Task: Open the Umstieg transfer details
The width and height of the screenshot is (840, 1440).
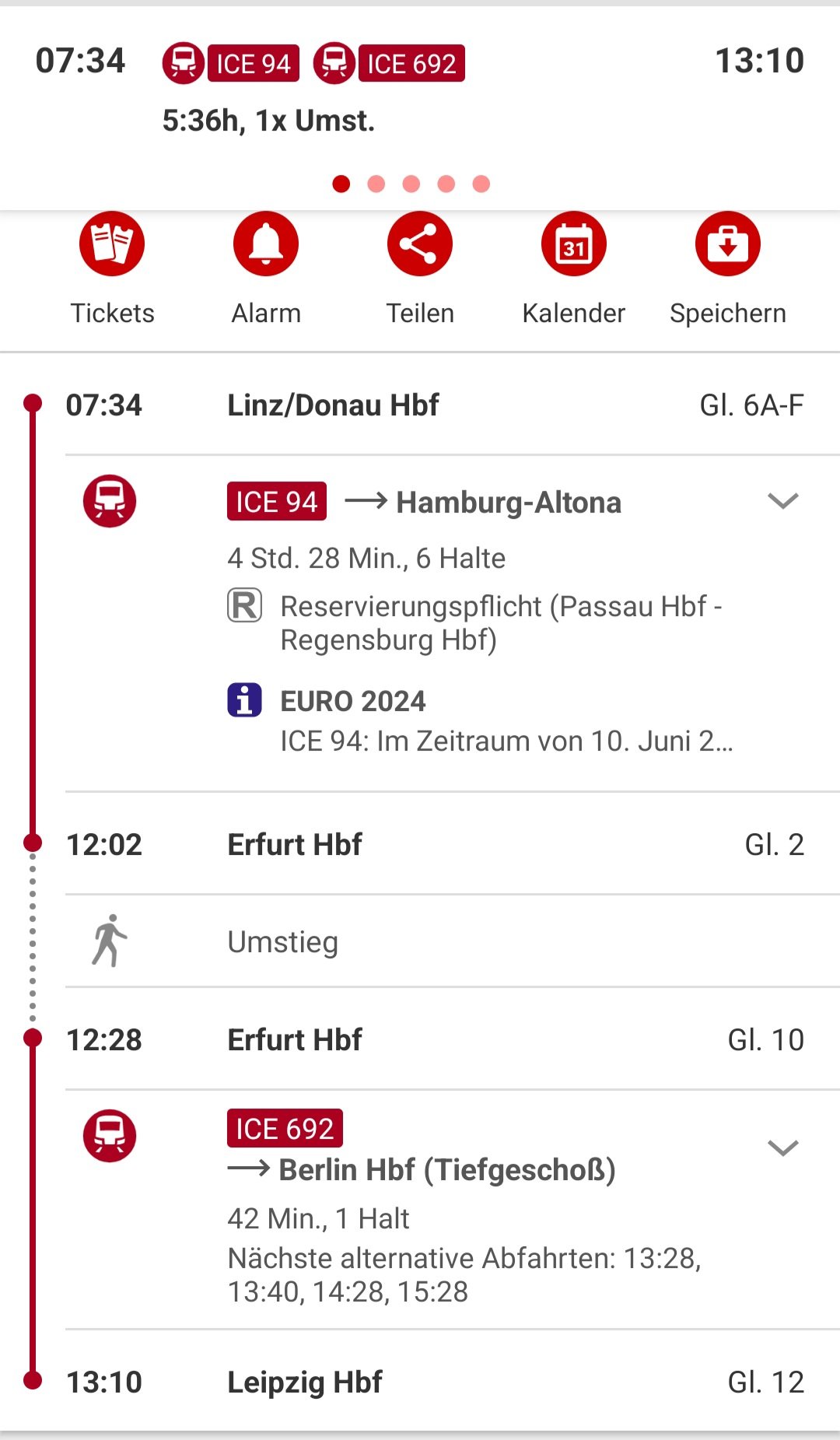Action: (x=453, y=941)
